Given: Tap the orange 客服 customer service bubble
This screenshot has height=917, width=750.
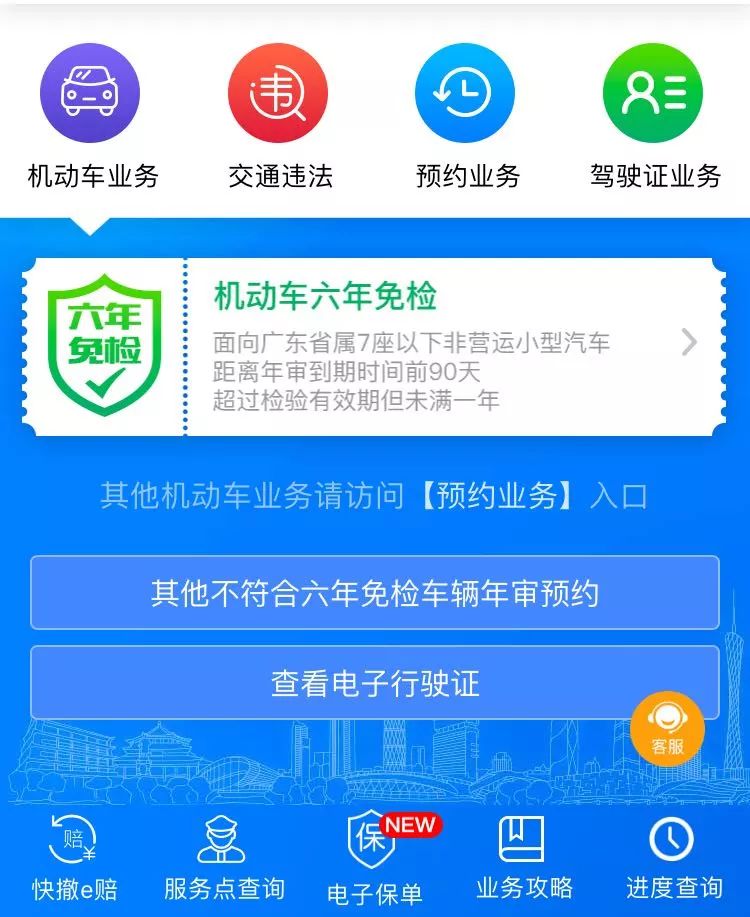Looking at the screenshot, I should pos(666,726).
